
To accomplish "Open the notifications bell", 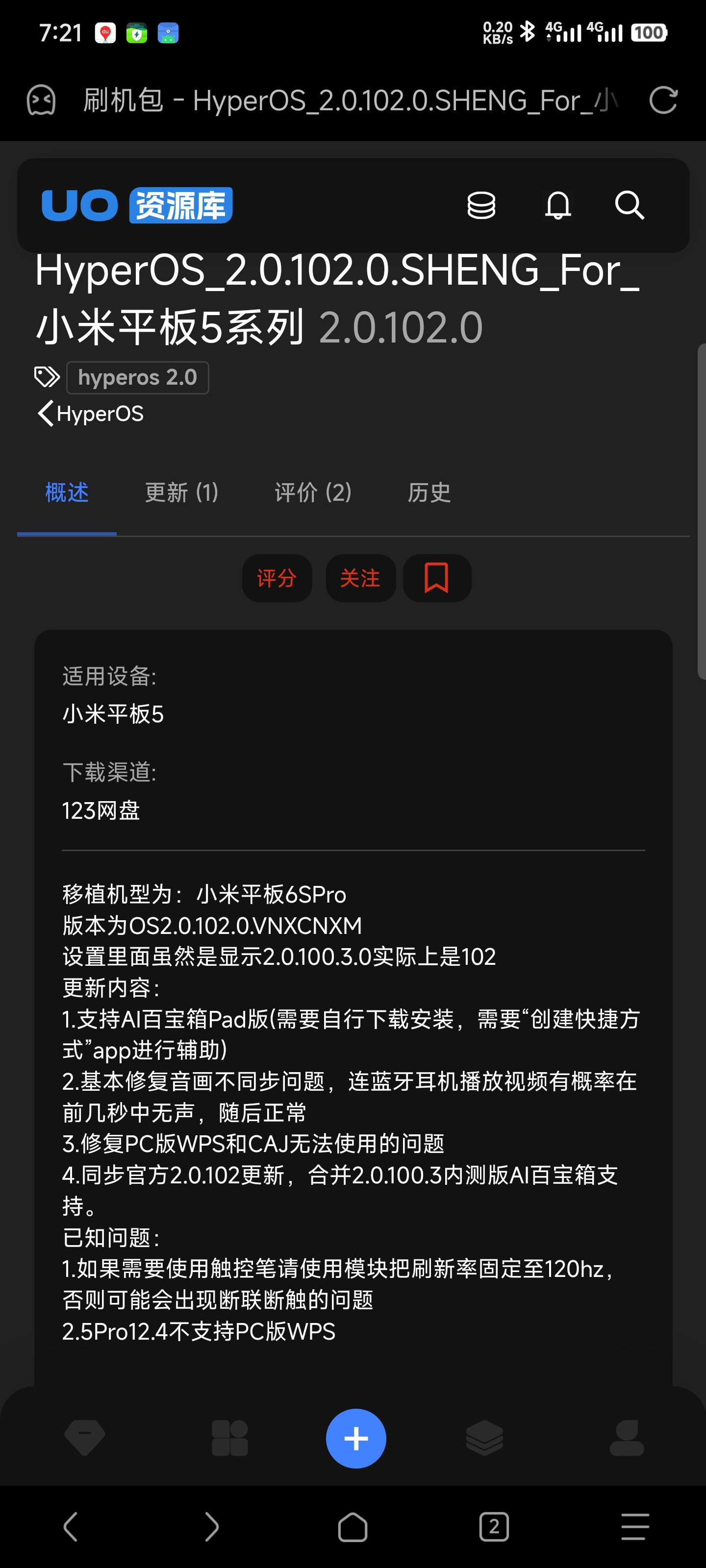I will (x=557, y=205).
